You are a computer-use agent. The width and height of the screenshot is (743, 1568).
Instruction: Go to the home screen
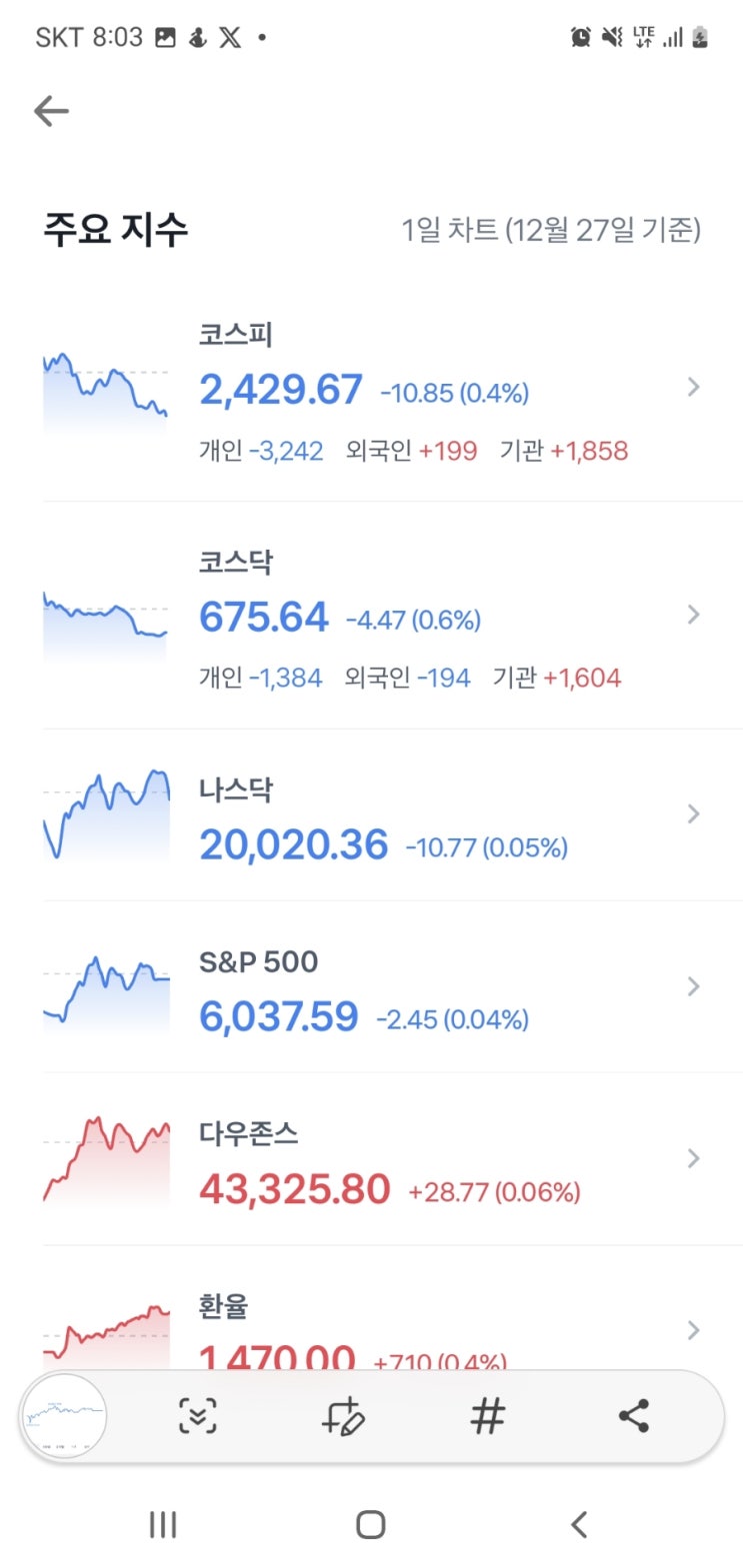click(x=371, y=1524)
